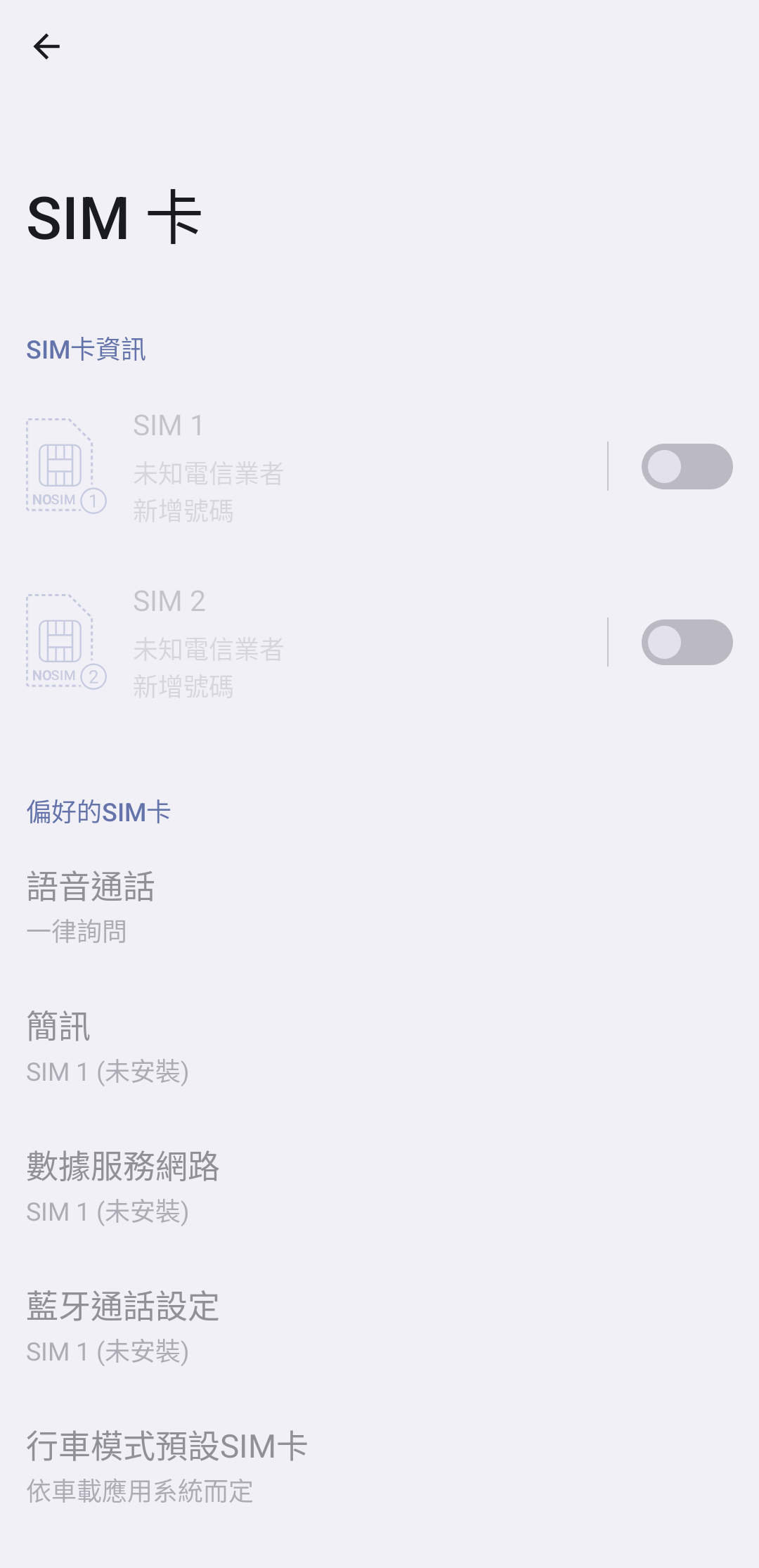Go back using the arrow icon

(46, 46)
